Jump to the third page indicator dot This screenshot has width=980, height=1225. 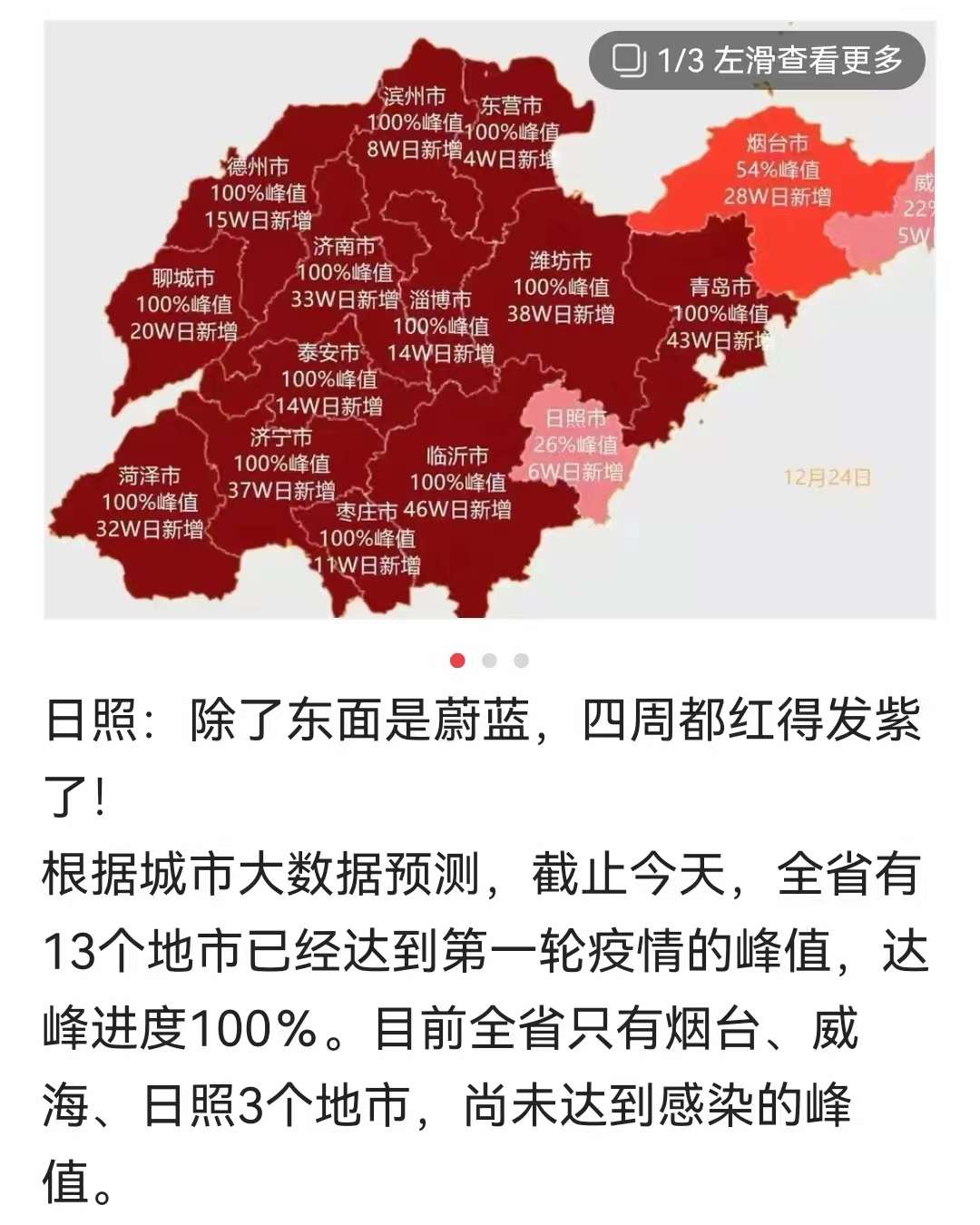point(521,661)
